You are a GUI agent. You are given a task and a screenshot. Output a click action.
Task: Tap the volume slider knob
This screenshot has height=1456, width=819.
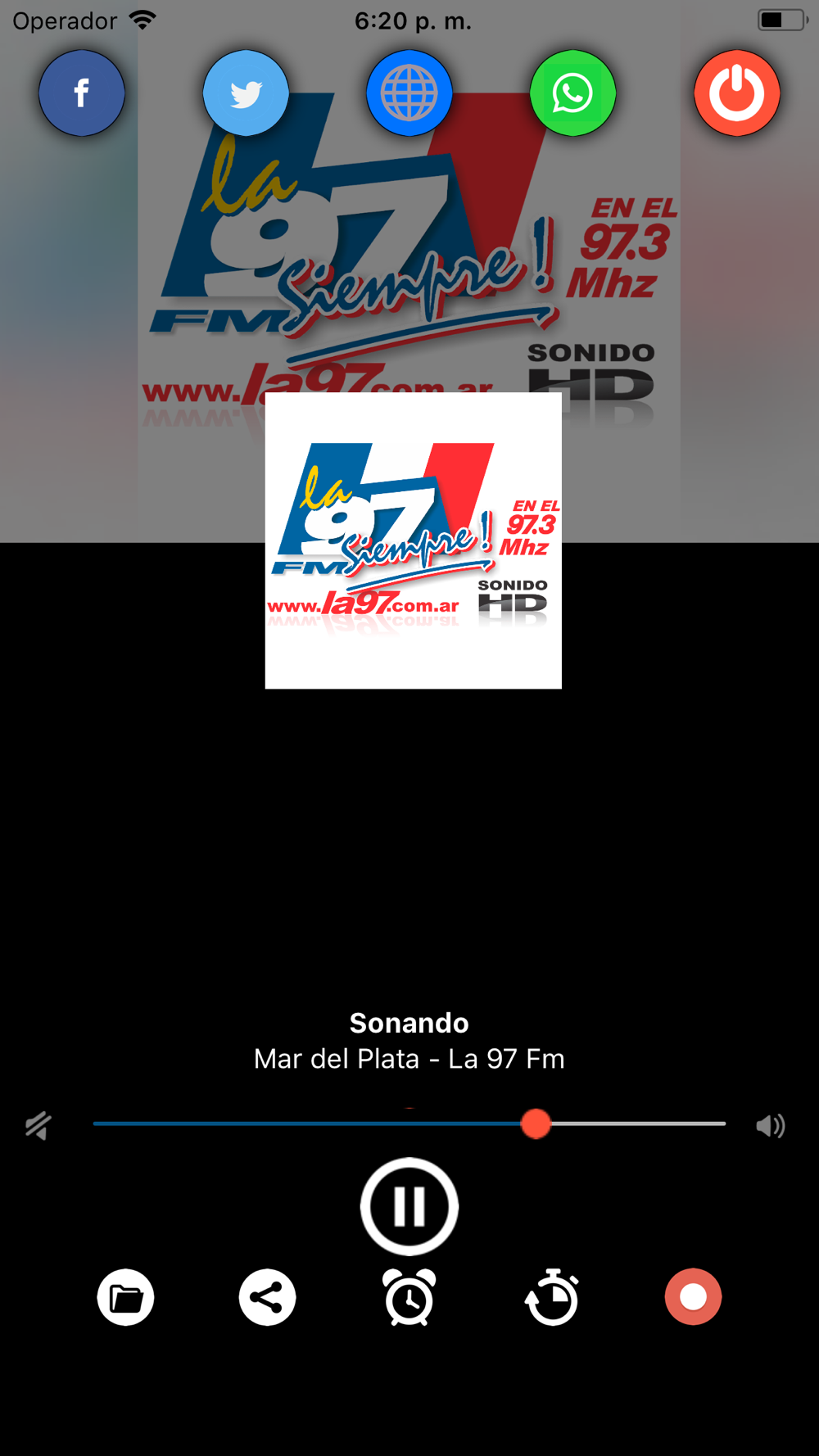point(536,1124)
